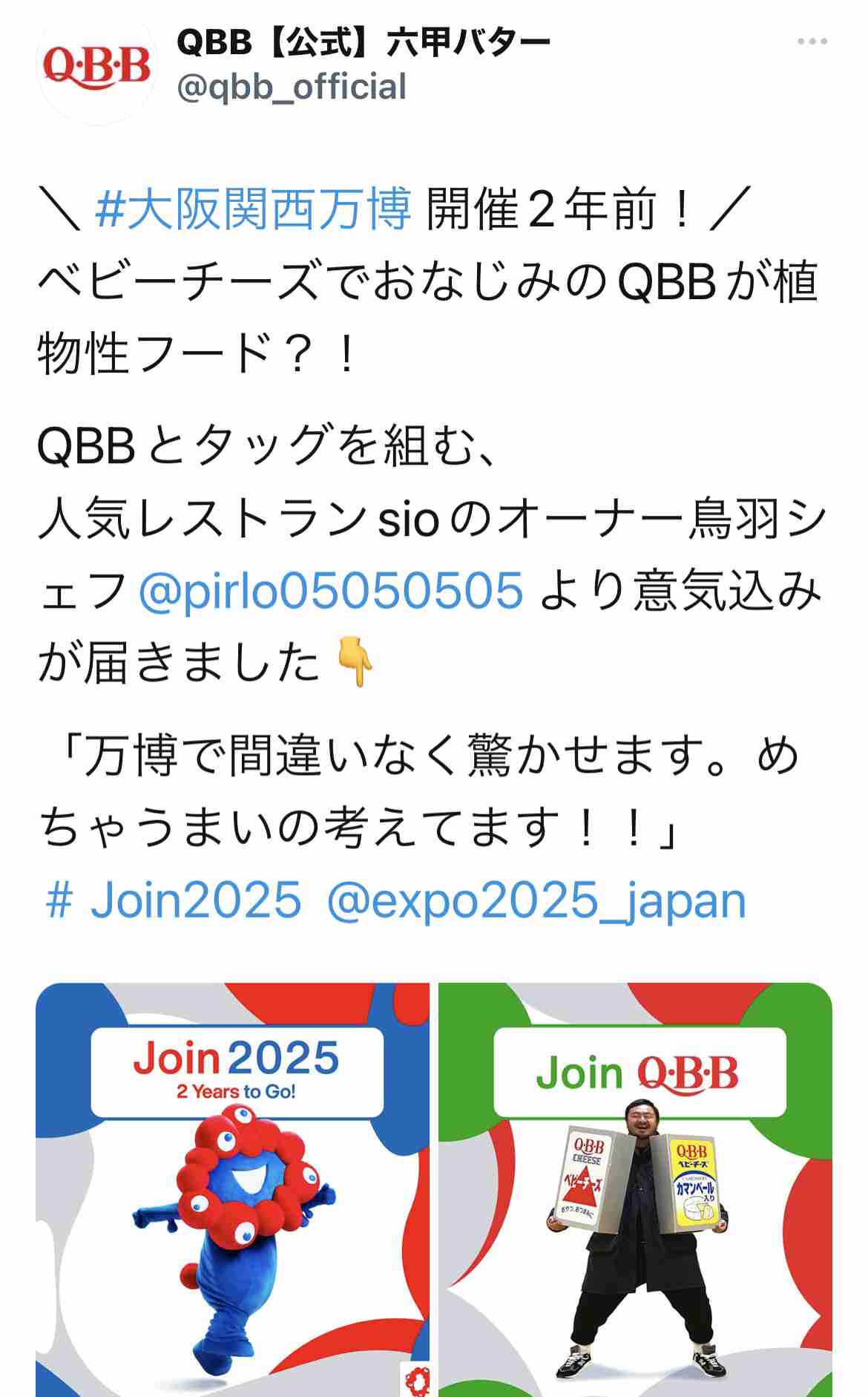Open the #大阪関西万博 hashtag

click(252, 209)
